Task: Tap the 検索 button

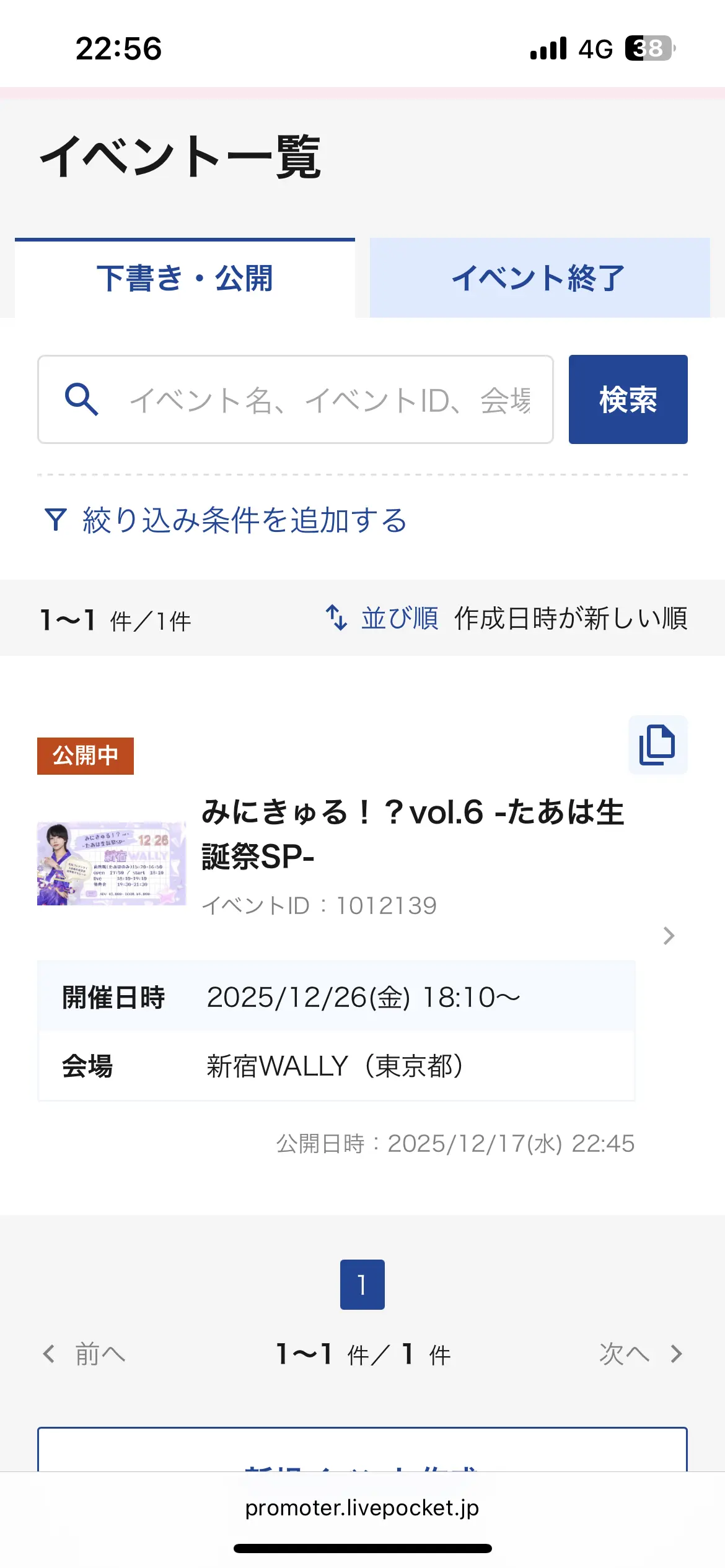Action: point(628,399)
